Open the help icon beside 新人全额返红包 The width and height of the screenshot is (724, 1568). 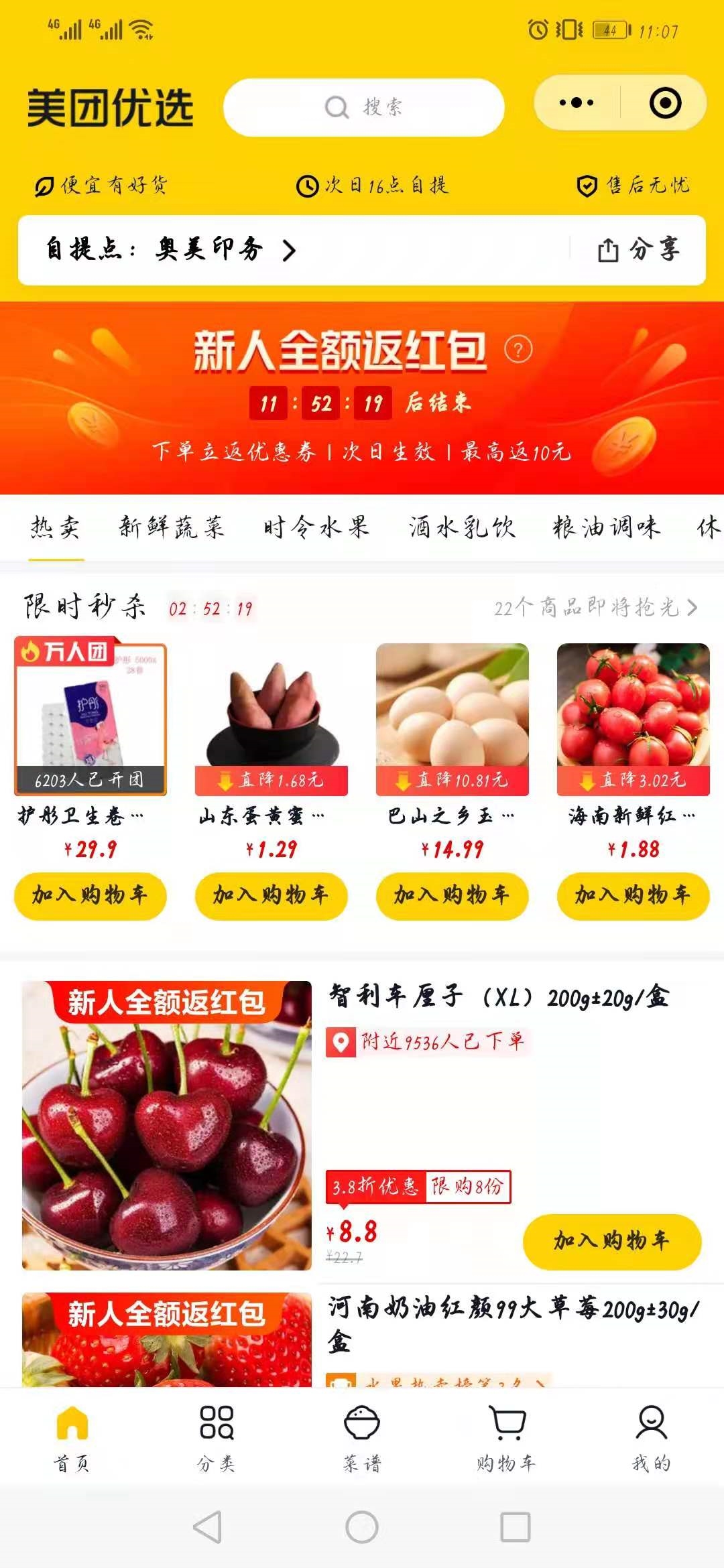[518, 349]
